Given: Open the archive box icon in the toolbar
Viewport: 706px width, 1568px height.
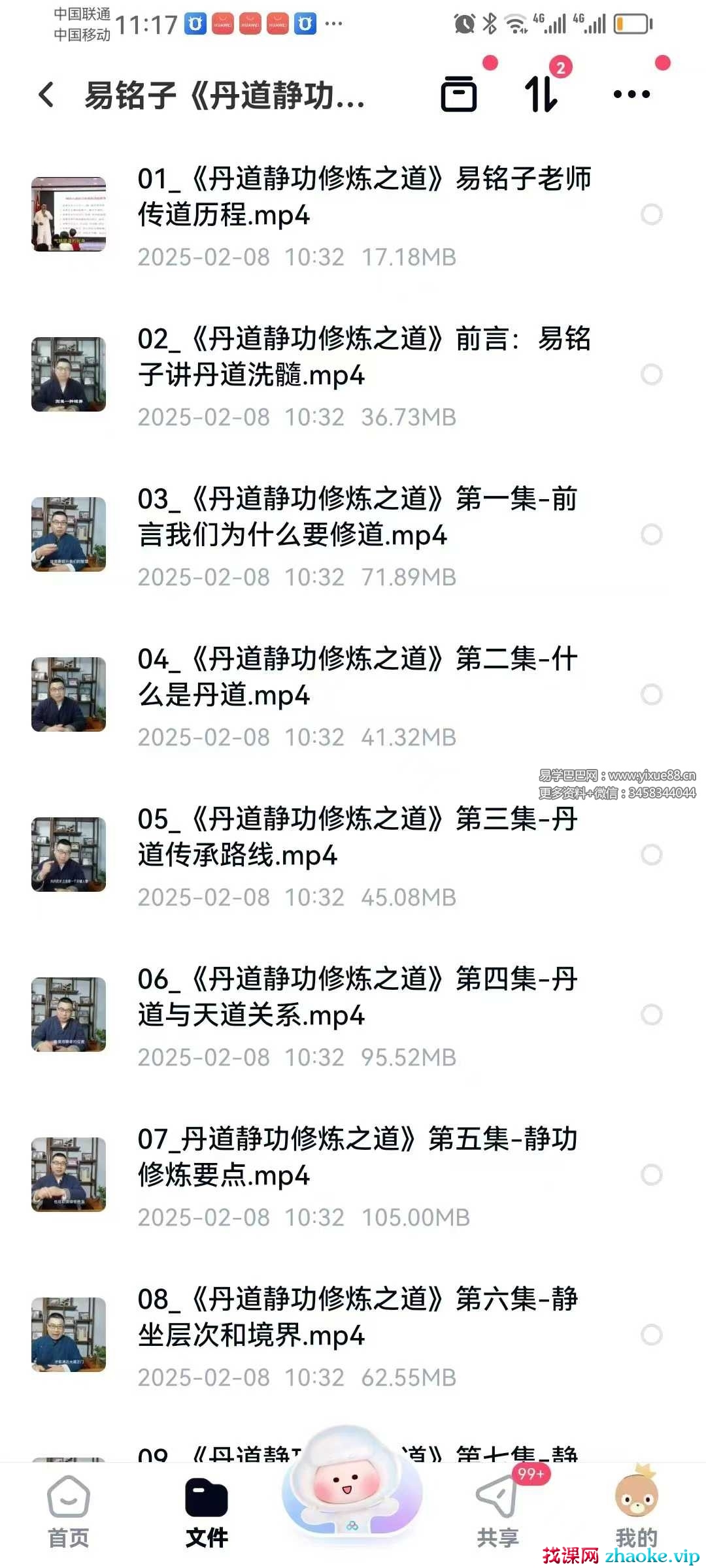Looking at the screenshot, I should tap(459, 95).
